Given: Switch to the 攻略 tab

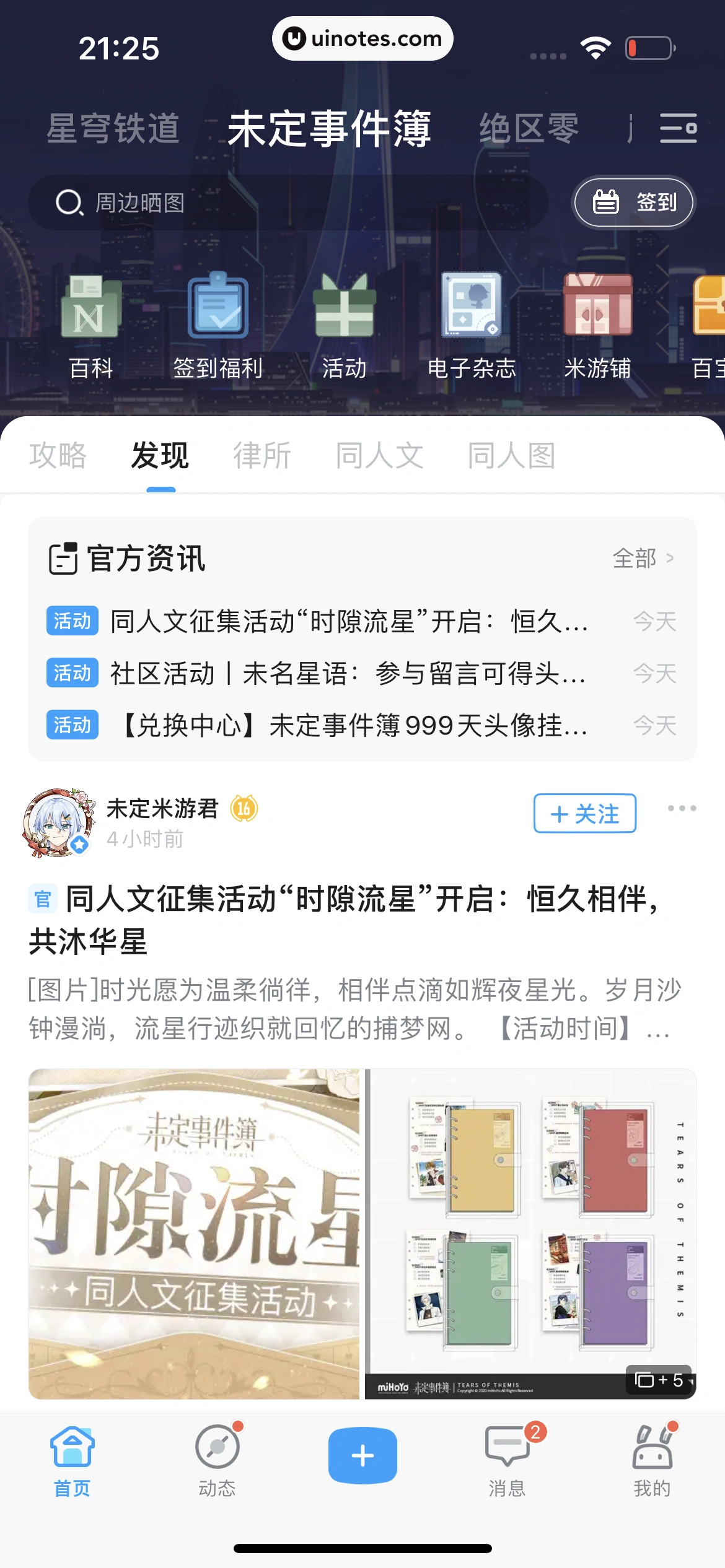Looking at the screenshot, I should point(58,456).
